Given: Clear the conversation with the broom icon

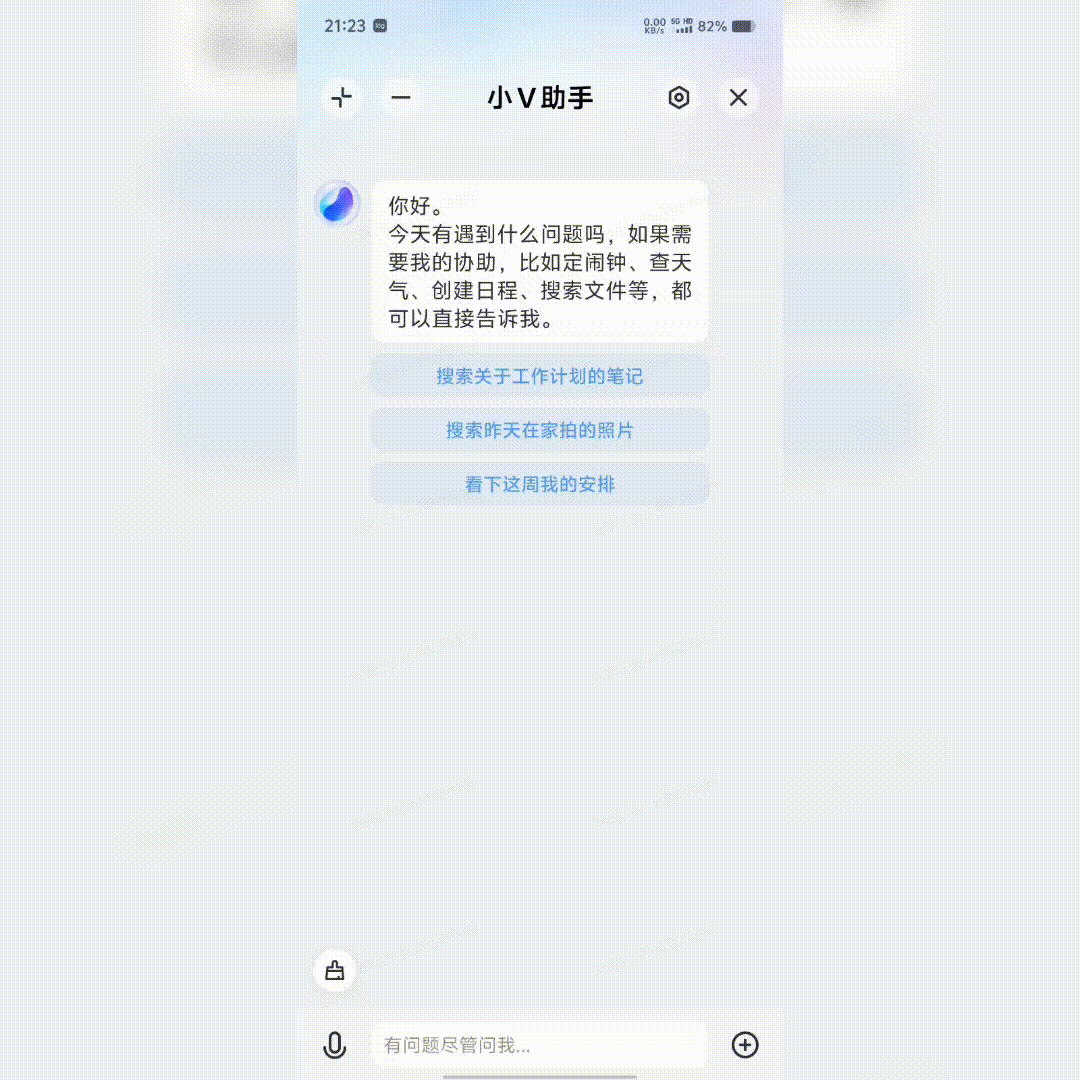Looking at the screenshot, I should pyautogui.click(x=335, y=970).
